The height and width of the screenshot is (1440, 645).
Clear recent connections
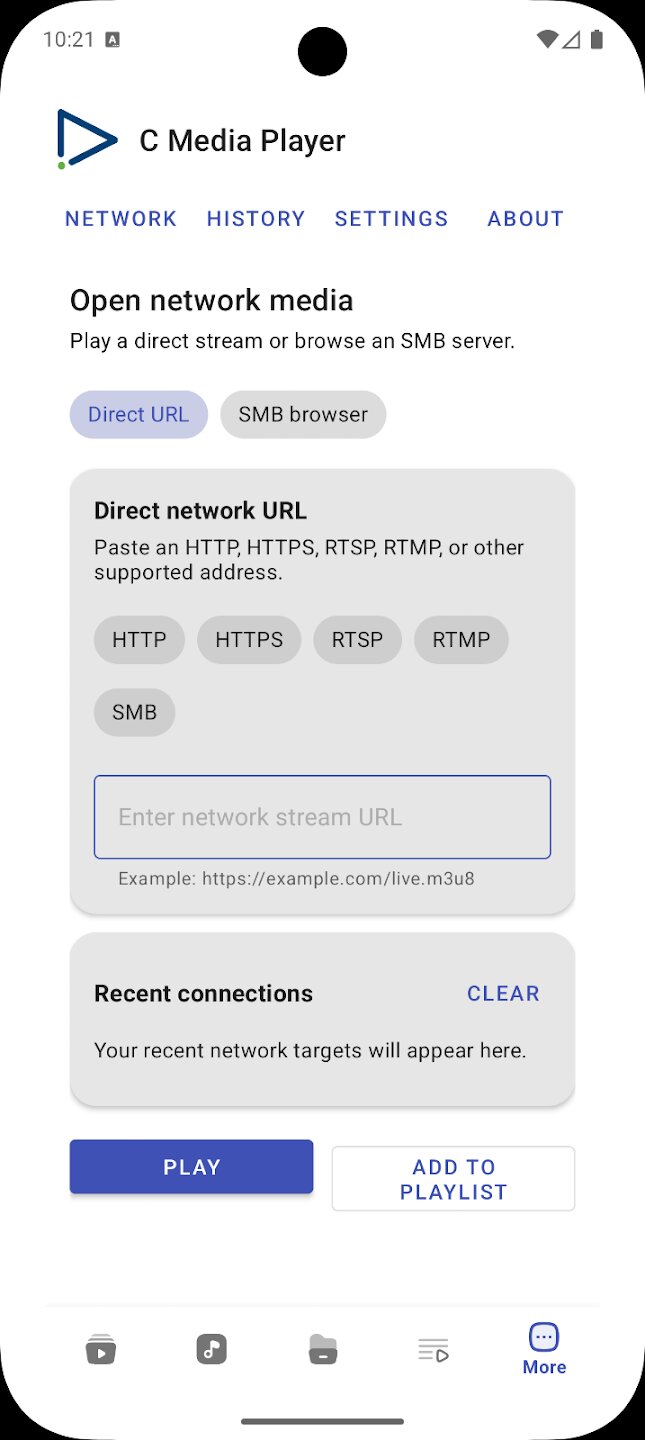coord(503,993)
